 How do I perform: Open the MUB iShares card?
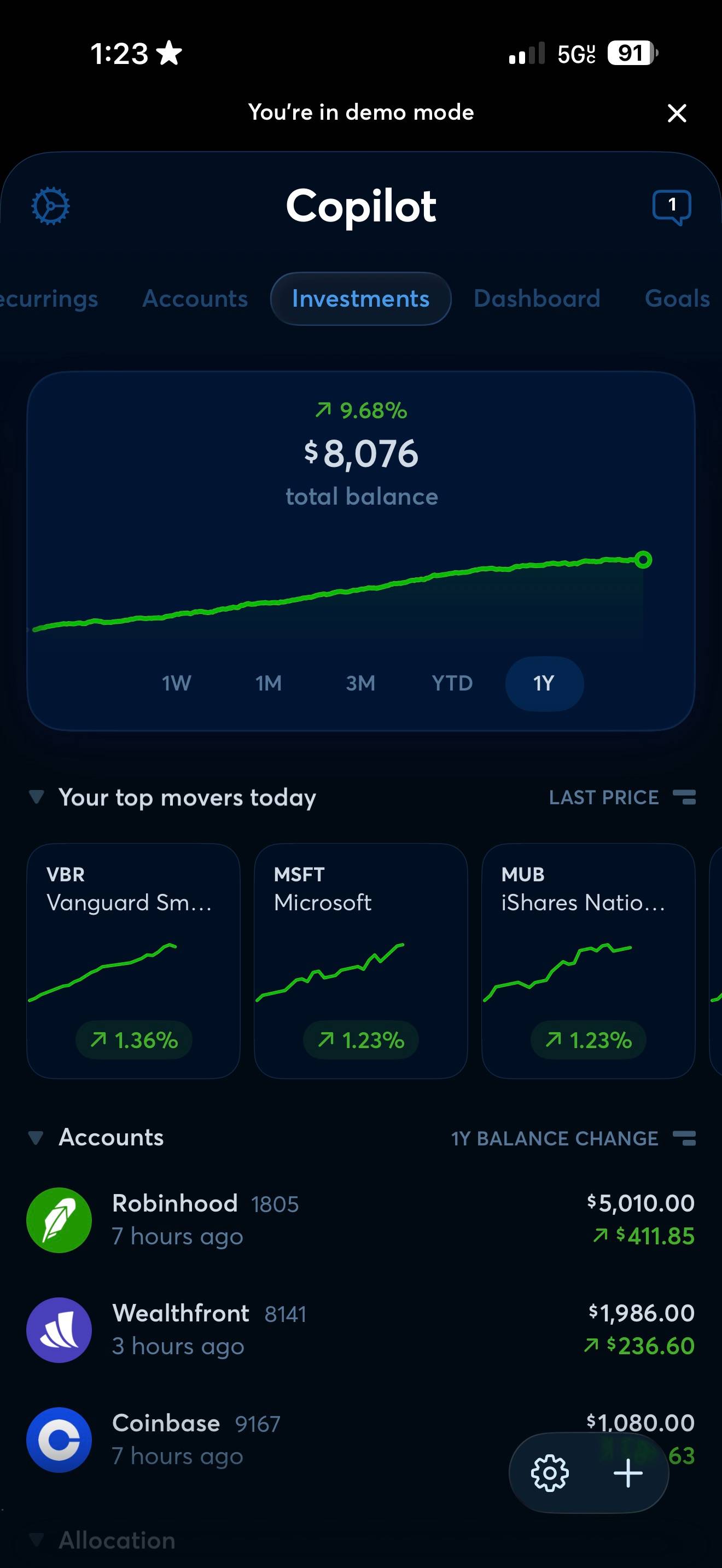[x=589, y=961]
